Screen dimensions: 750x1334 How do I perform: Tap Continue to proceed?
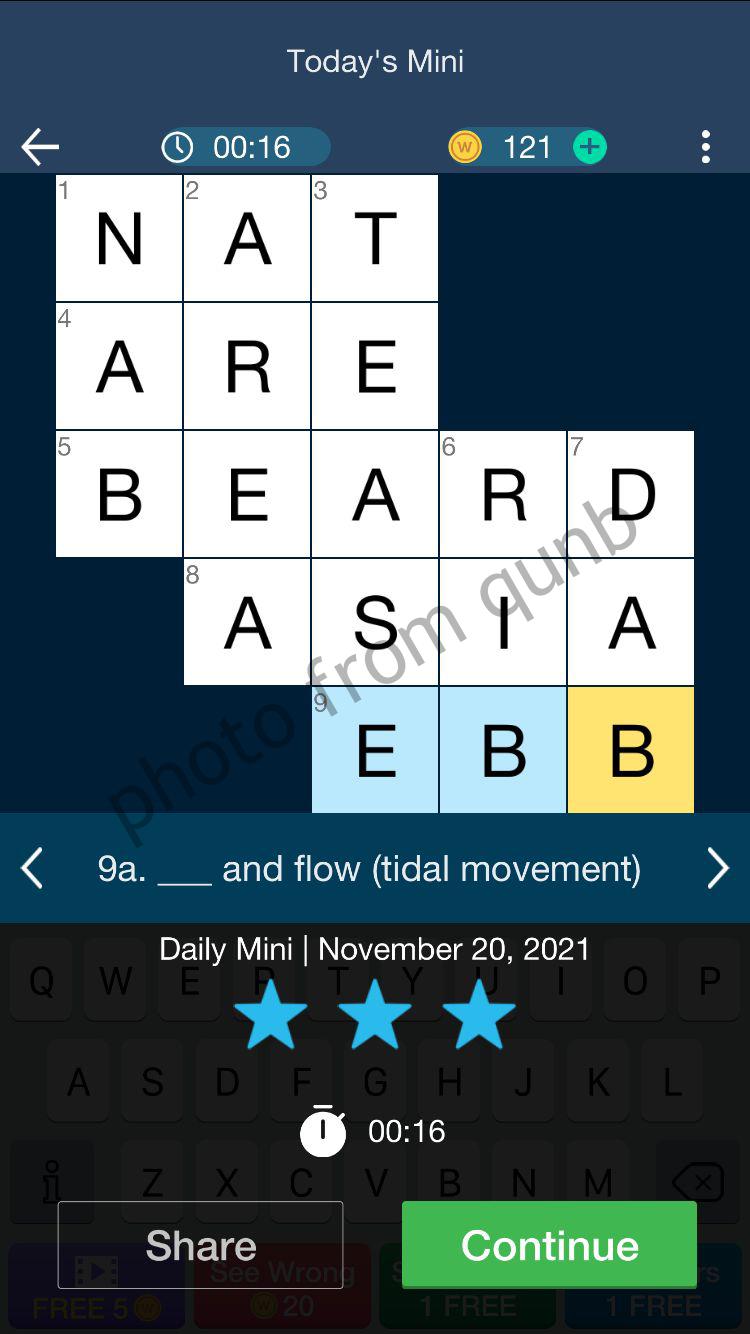point(549,1245)
